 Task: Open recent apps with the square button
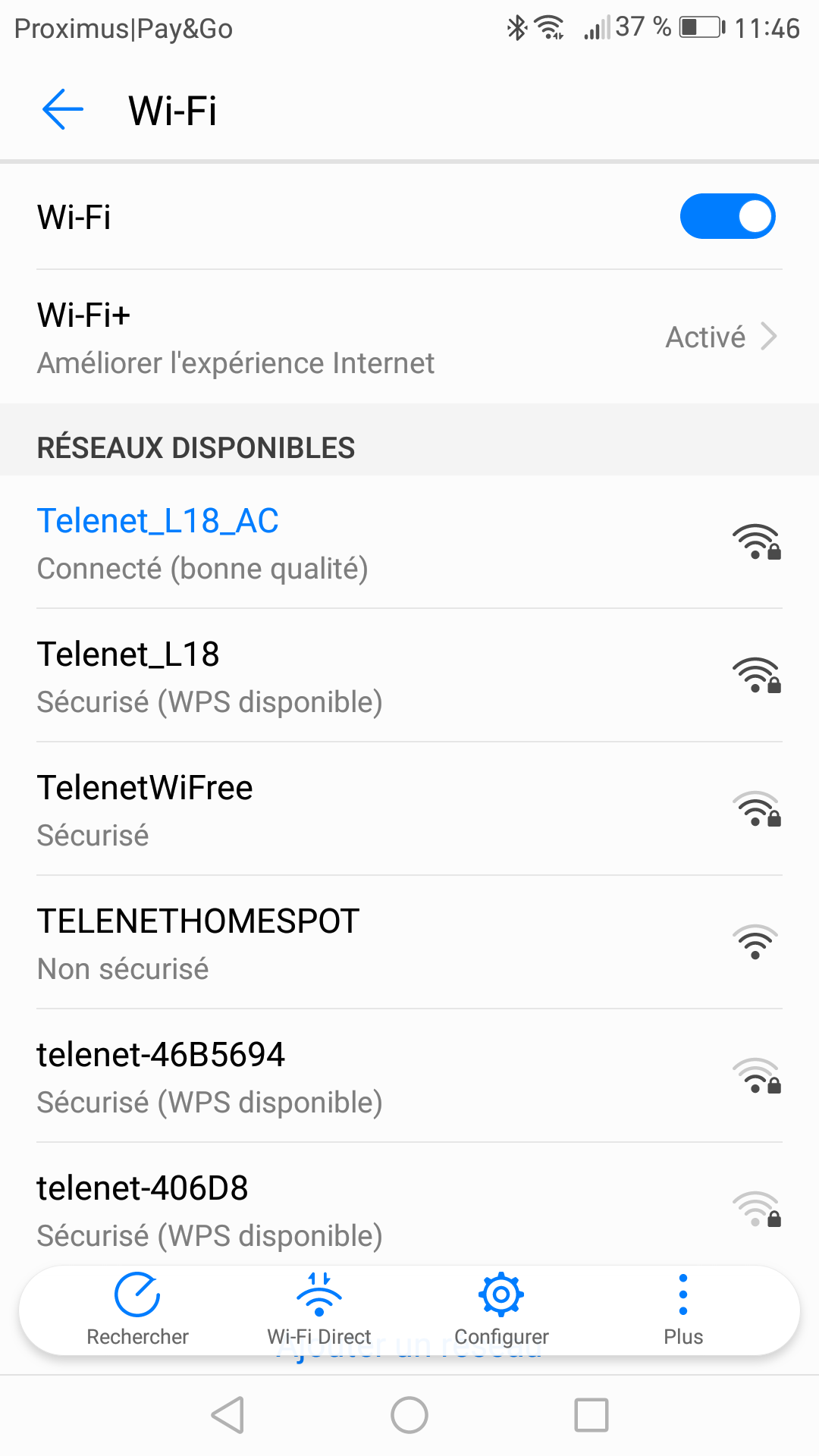[x=591, y=1415]
